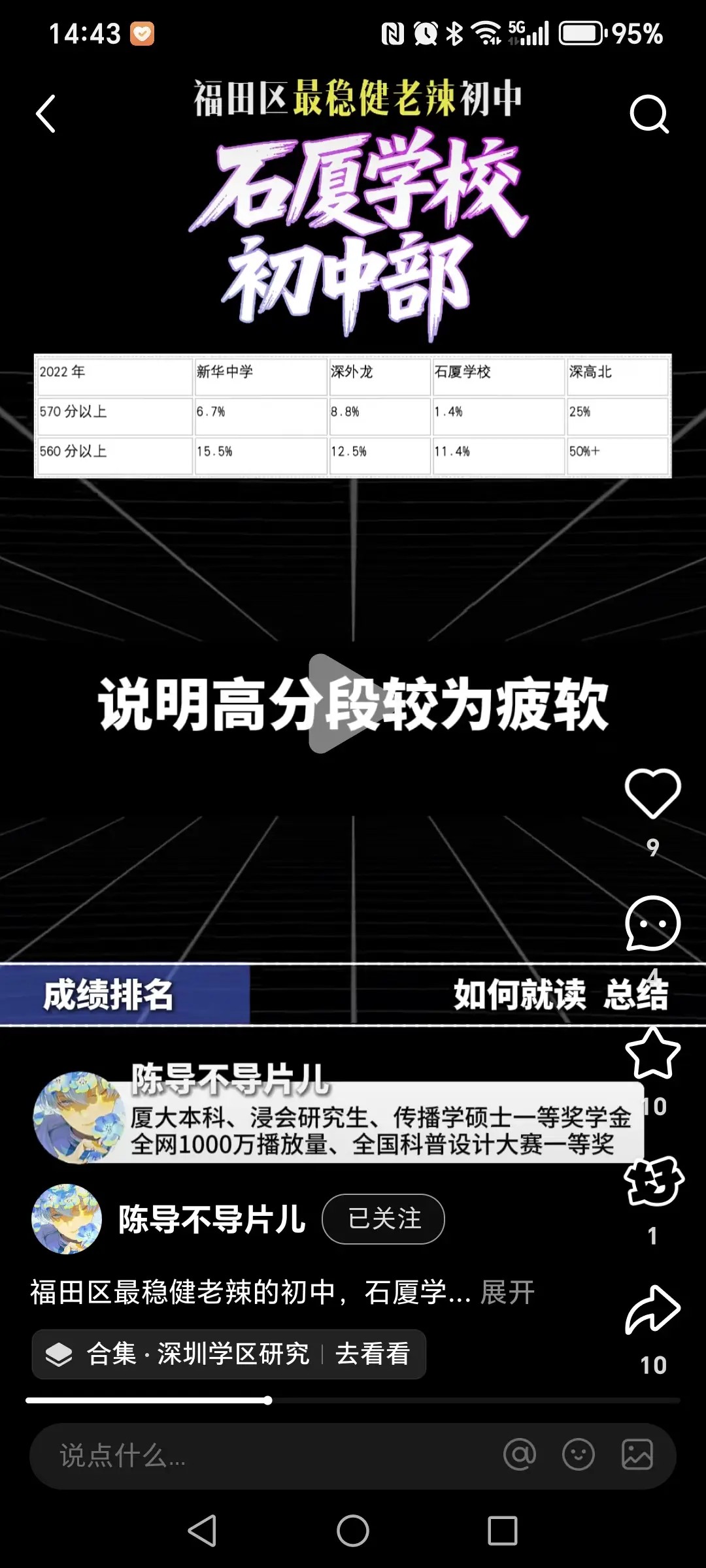Open the 深圳学区研究 collection via 去看看
Image resolution: width=706 pixels, height=1568 pixels.
[372, 1354]
